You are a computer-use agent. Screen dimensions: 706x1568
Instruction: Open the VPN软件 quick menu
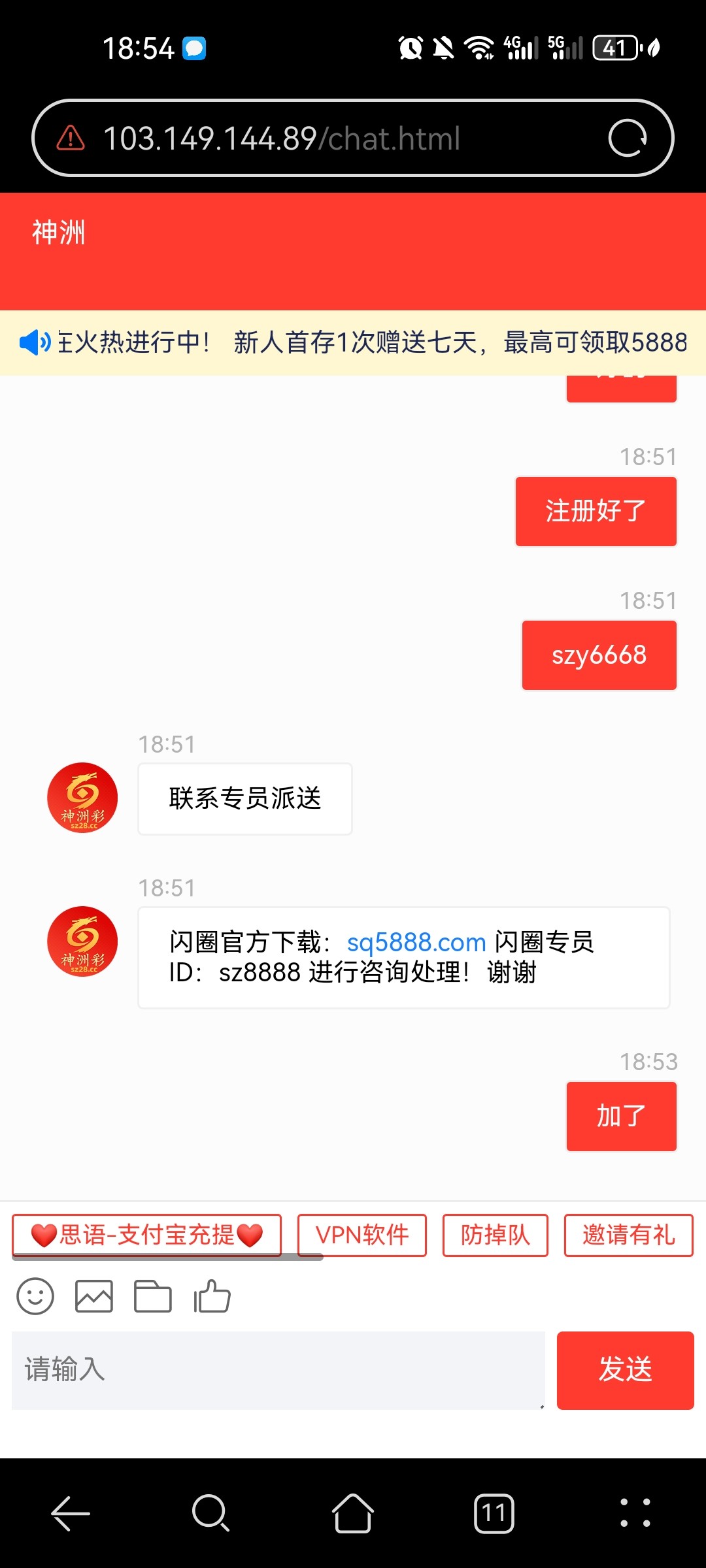(362, 1235)
